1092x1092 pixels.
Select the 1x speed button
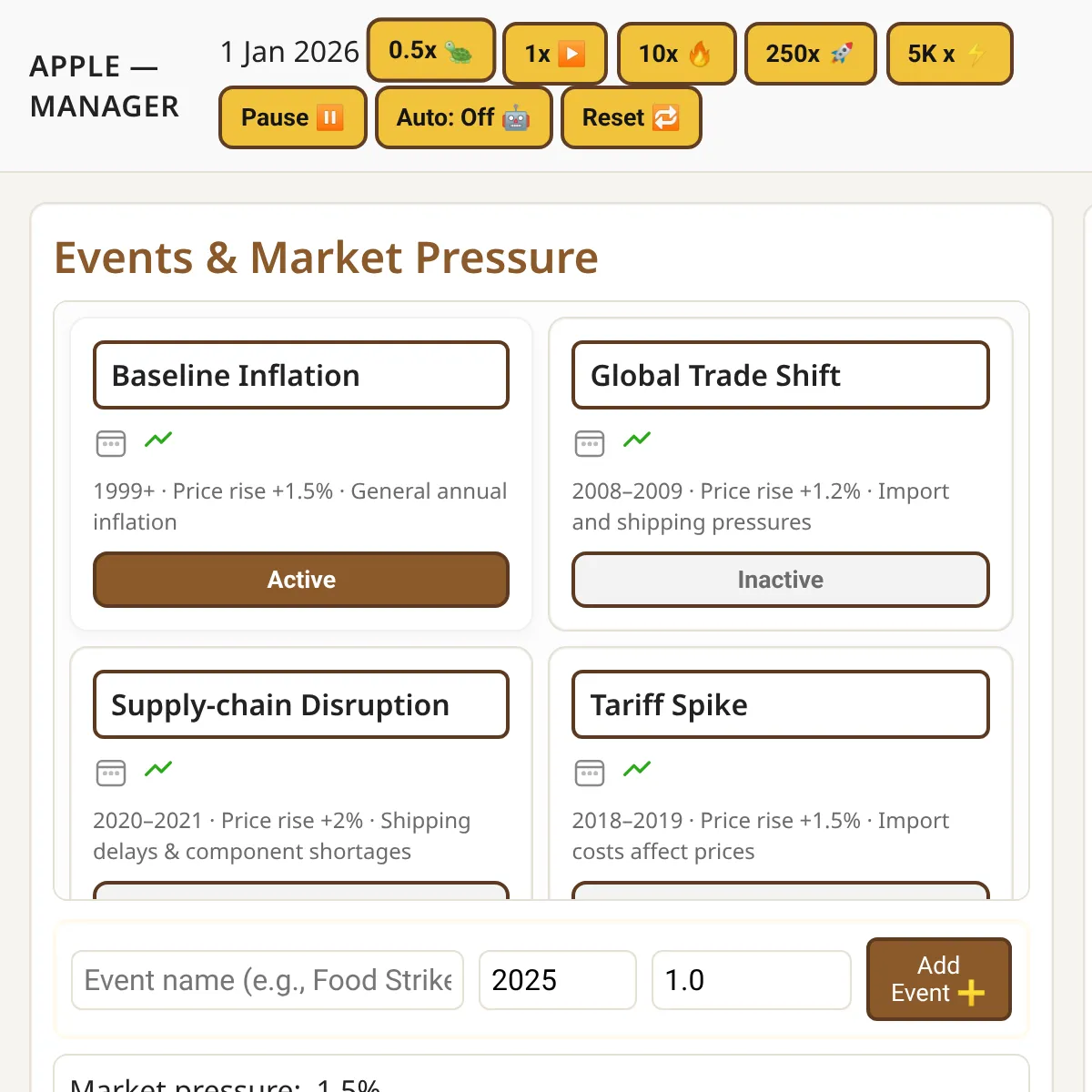pyautogui.click(x=554, y=54)
